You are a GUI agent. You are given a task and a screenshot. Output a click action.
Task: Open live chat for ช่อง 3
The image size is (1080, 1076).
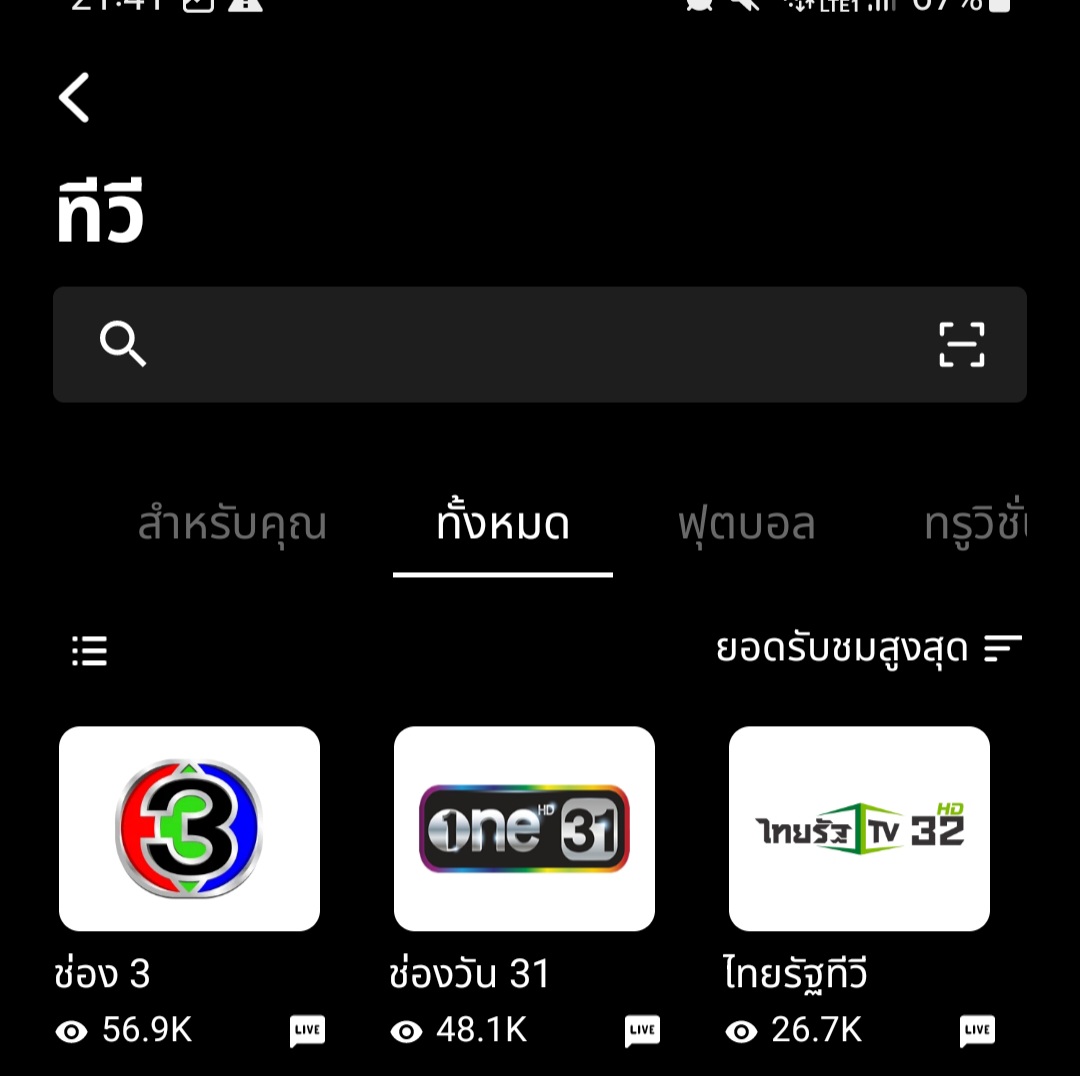point(307,1031)
